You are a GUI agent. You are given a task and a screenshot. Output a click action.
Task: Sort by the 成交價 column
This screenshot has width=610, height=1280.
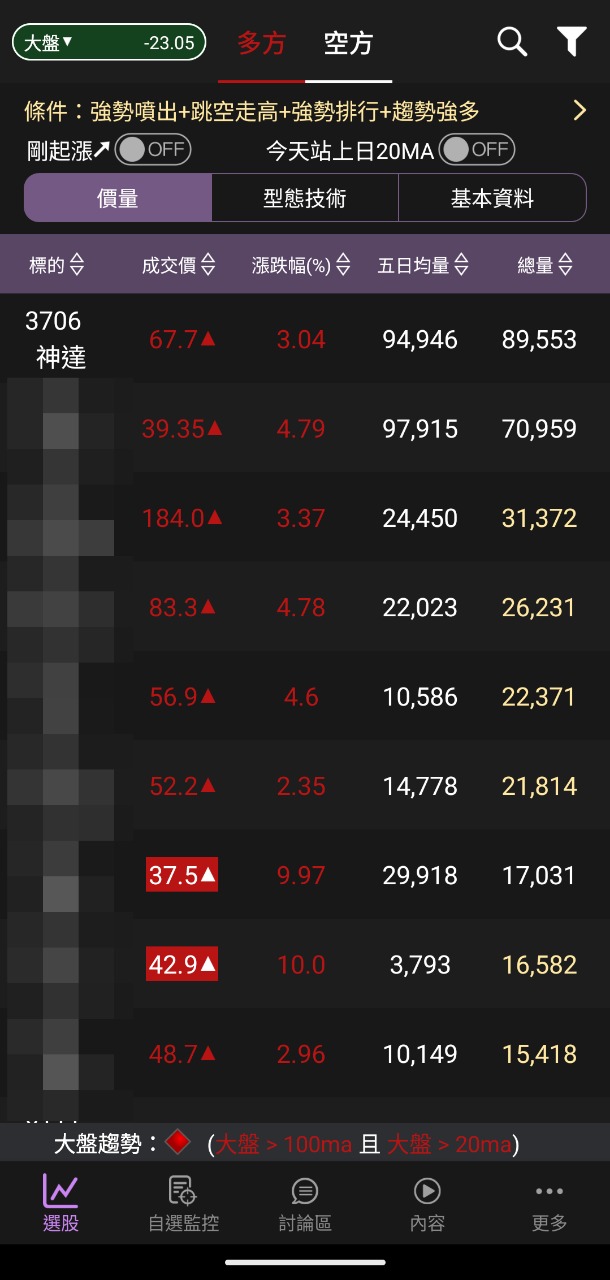tap(179, 265)
